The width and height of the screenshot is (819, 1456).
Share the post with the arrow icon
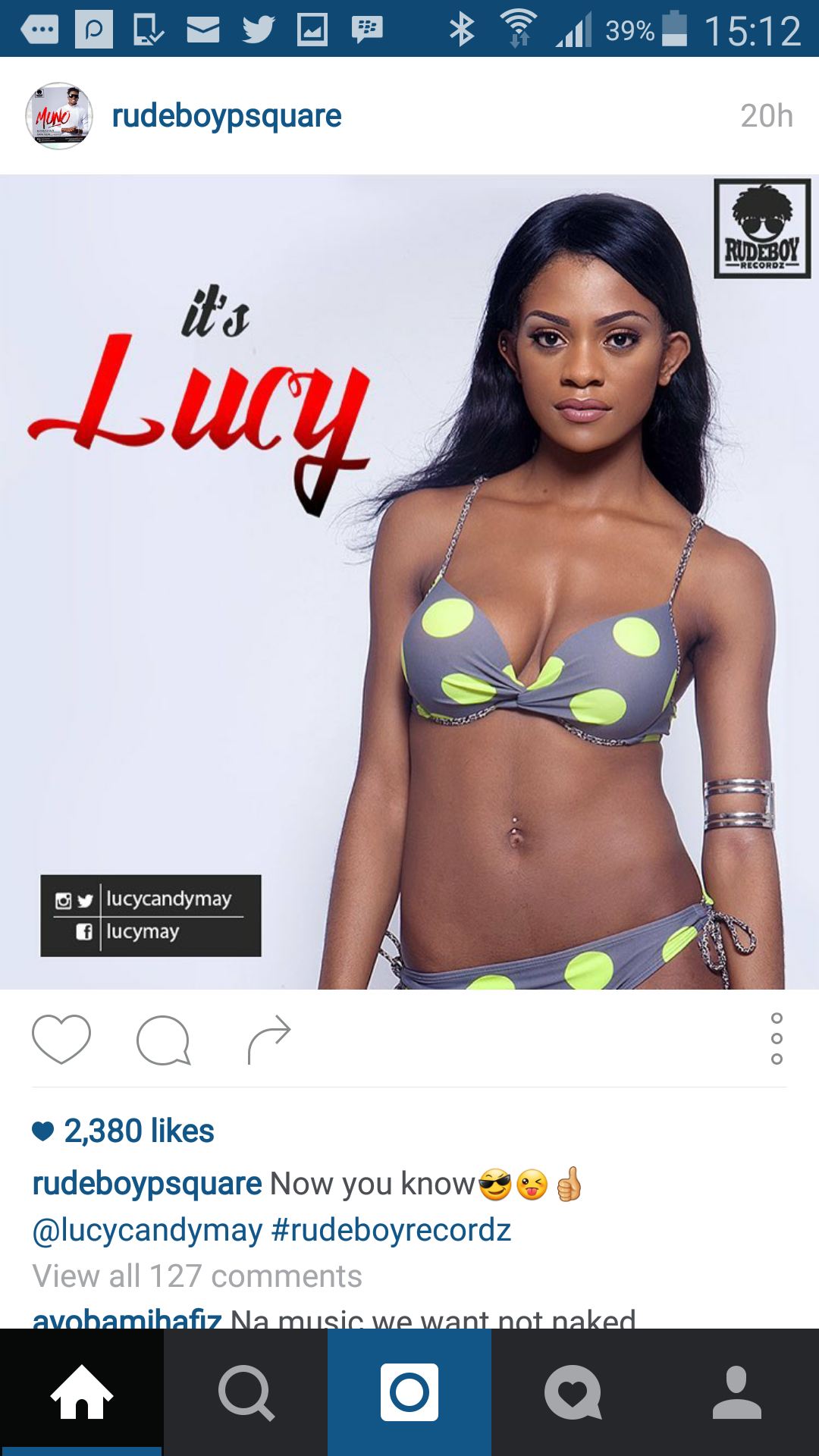click(x=269, y=1040)
